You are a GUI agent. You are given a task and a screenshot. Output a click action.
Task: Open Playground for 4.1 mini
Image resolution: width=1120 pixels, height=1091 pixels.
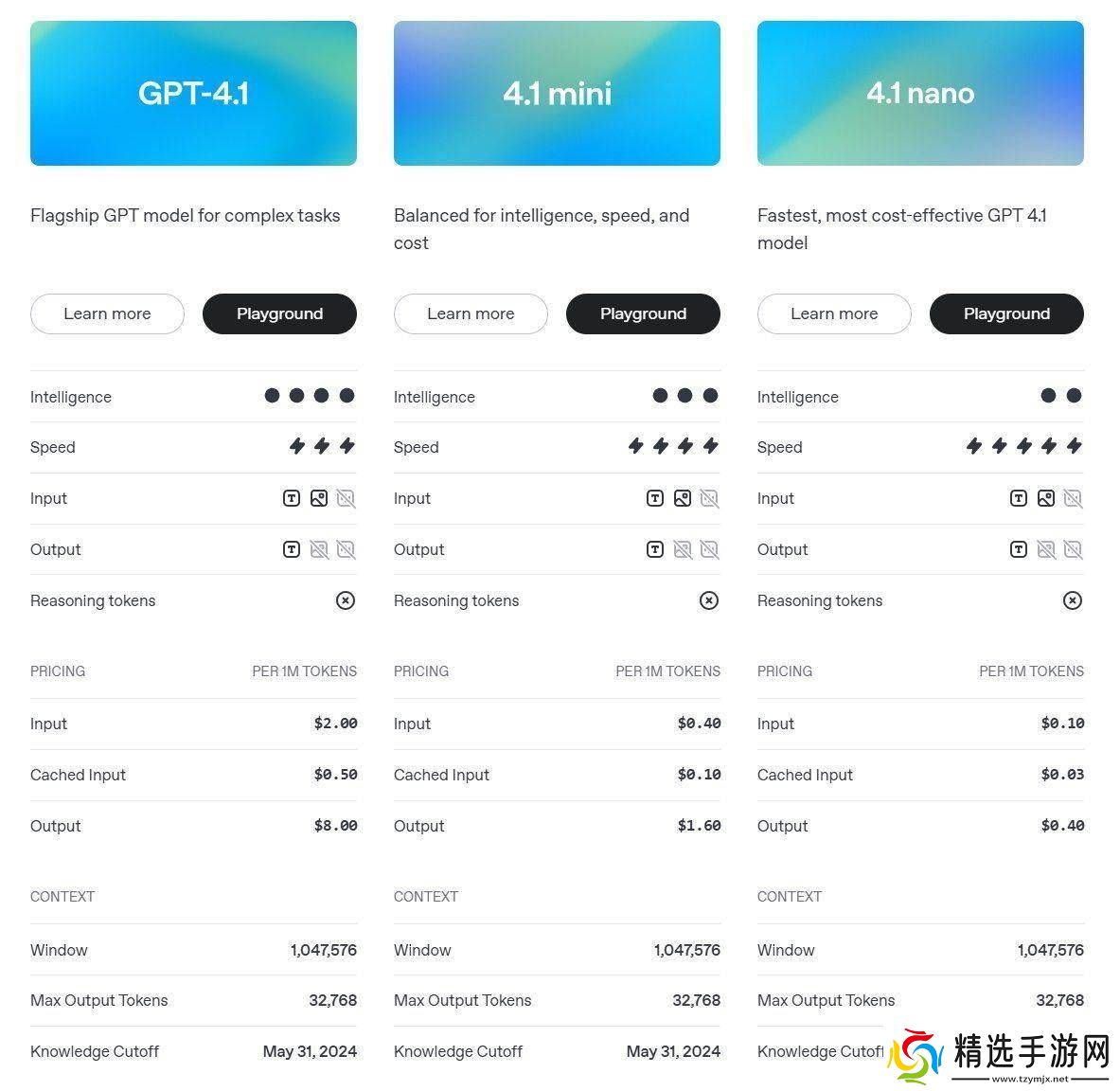[643, 313]
